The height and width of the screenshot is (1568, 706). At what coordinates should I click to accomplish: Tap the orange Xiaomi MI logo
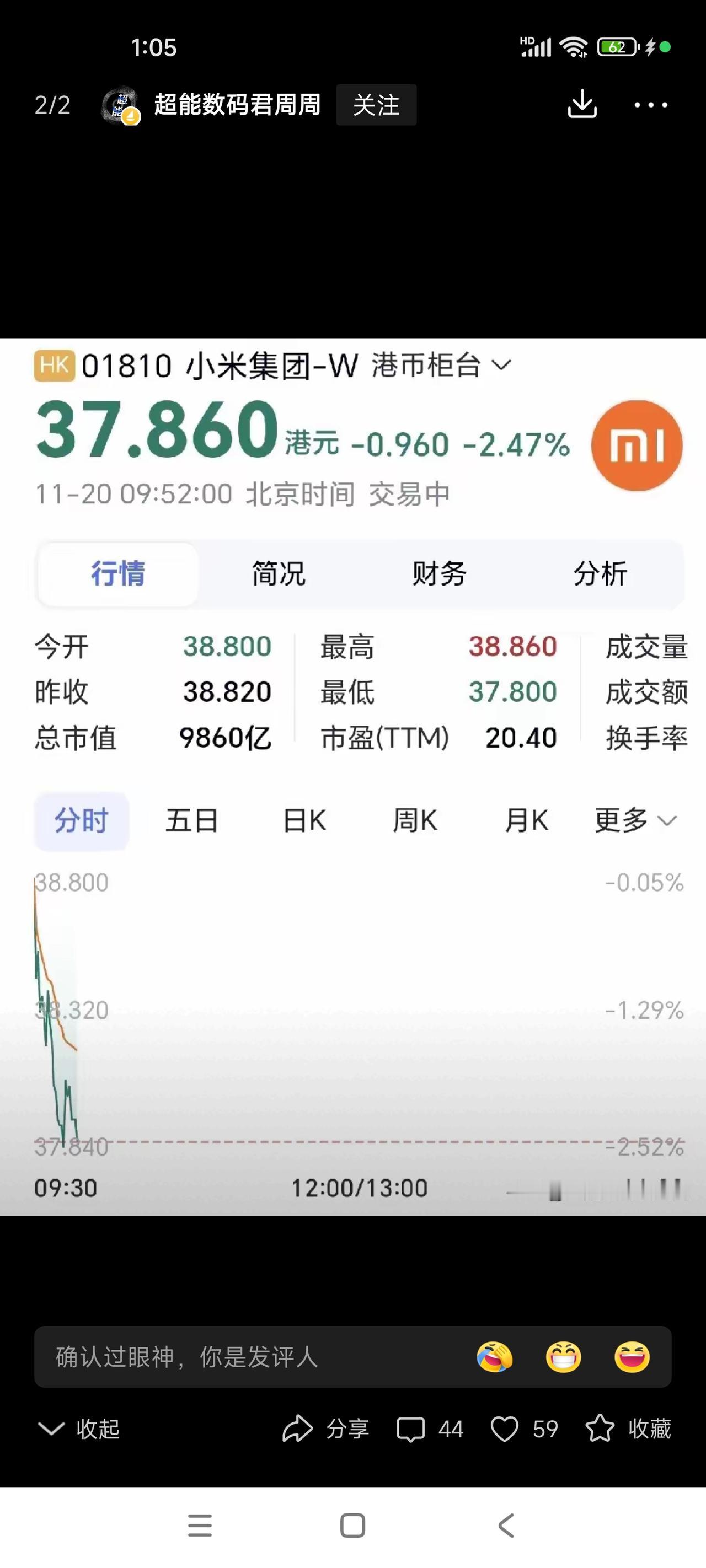(637, 445)
